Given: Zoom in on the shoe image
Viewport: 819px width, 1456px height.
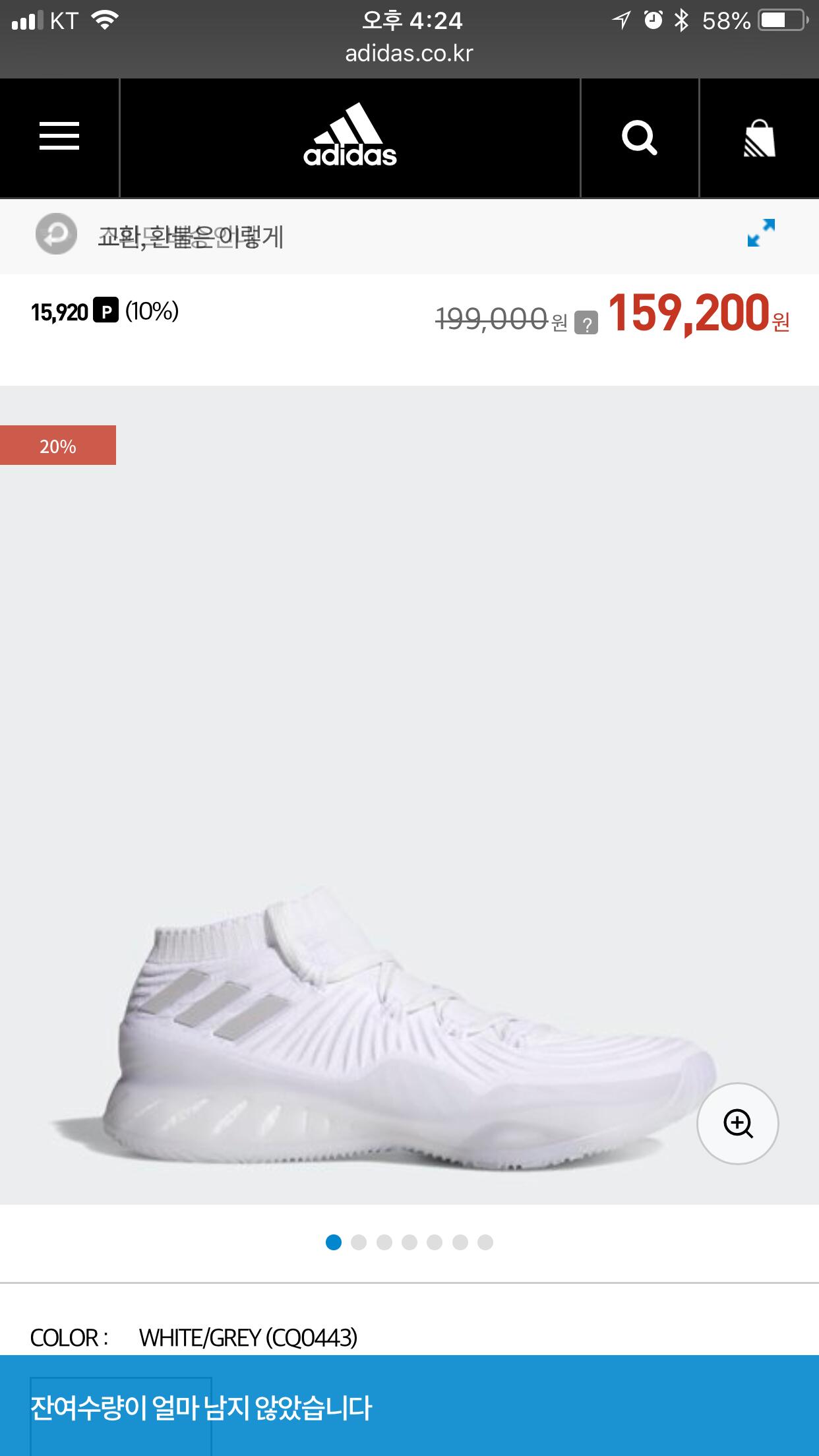Looking at the screenshot, I should [x=737, y=1123].
